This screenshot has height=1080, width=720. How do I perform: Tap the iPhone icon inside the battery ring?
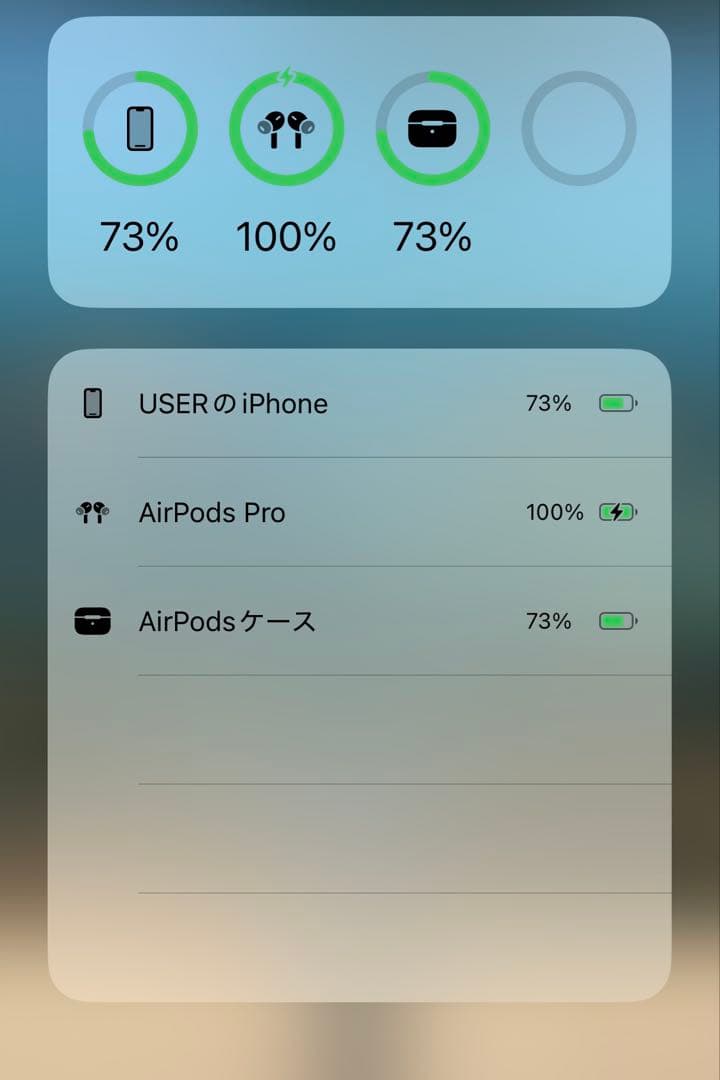coord(138,128)
